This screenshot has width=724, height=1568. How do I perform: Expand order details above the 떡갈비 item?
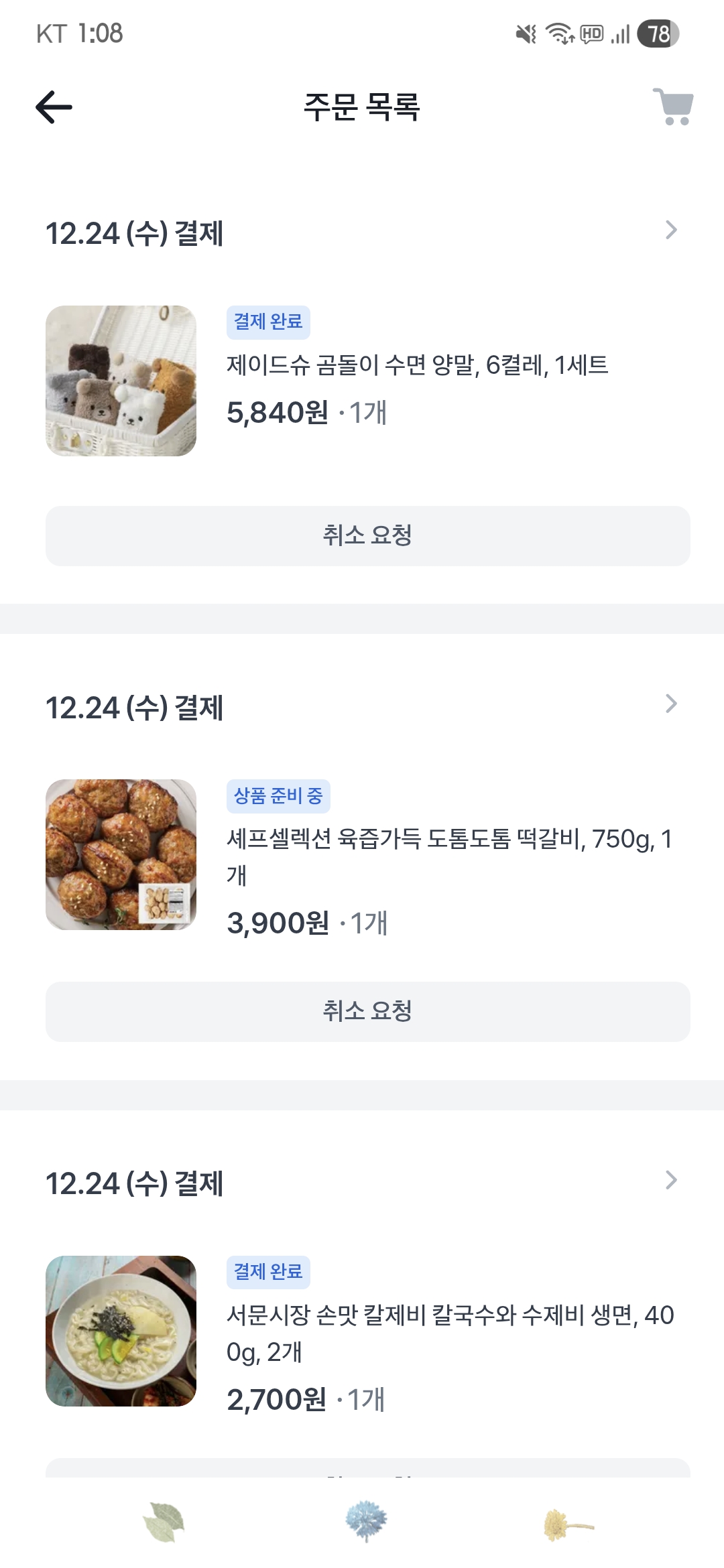[x=671, y=704]
